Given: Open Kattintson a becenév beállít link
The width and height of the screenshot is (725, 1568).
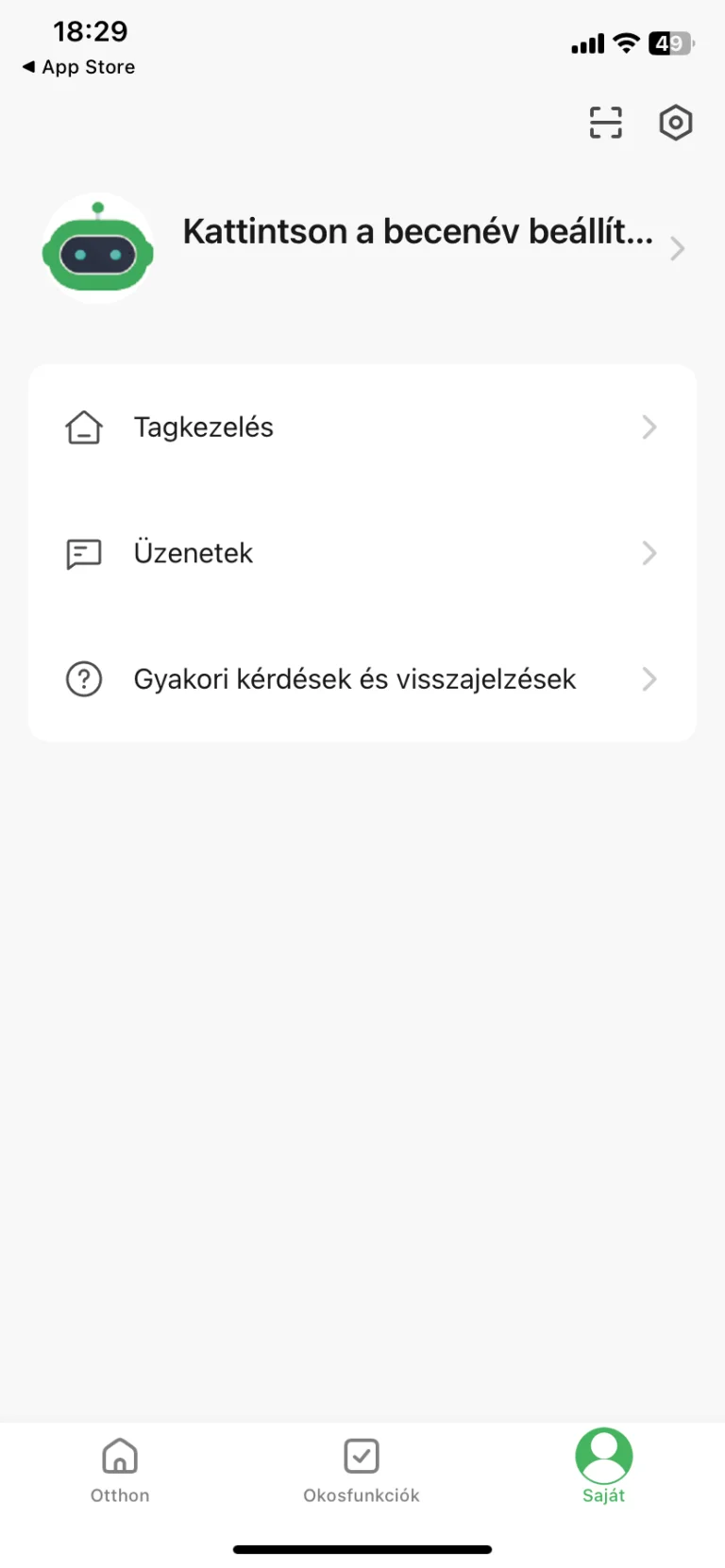Looking at the screenshot, I should tap(419, 231).
